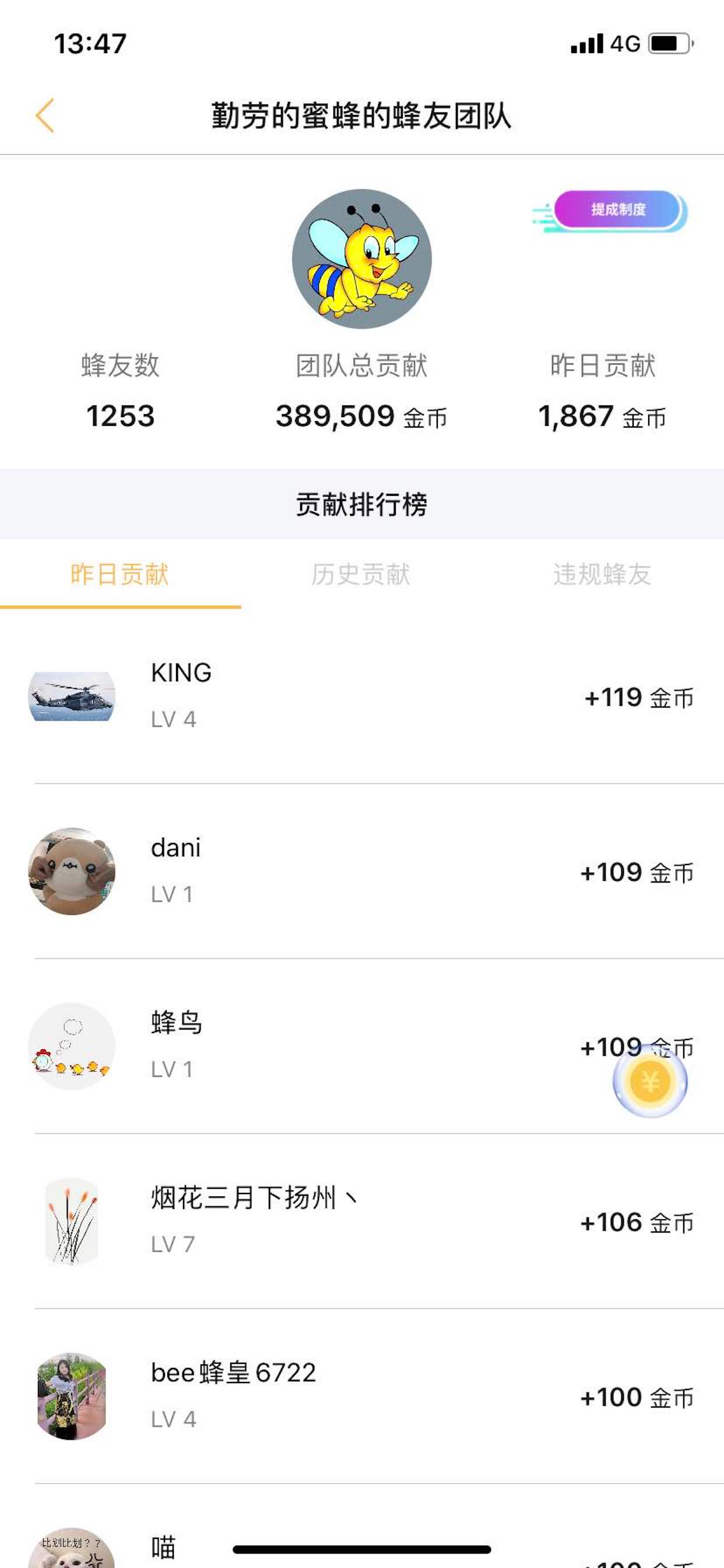Image resolution: width=724 pixels, height=1568 pixels.
Task: Switch to the 历史贡献 tab
Action: coord(361,574)
